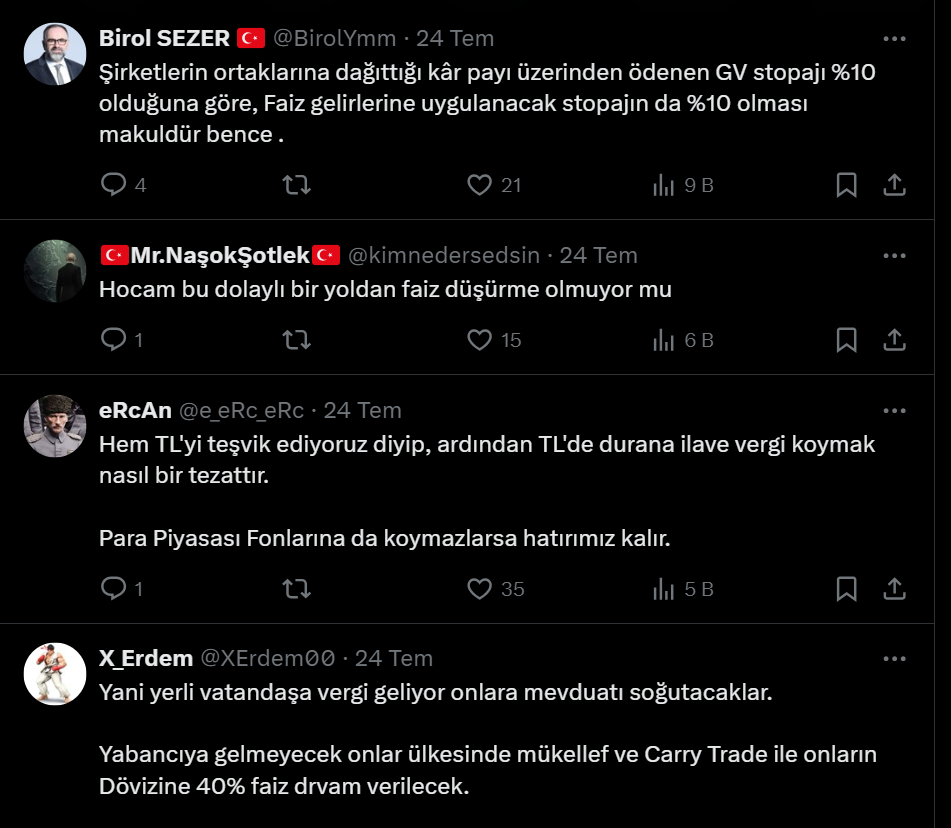Retweet eRcAn's post
This screenshot has width=951, height=828.
coord(296,589)
